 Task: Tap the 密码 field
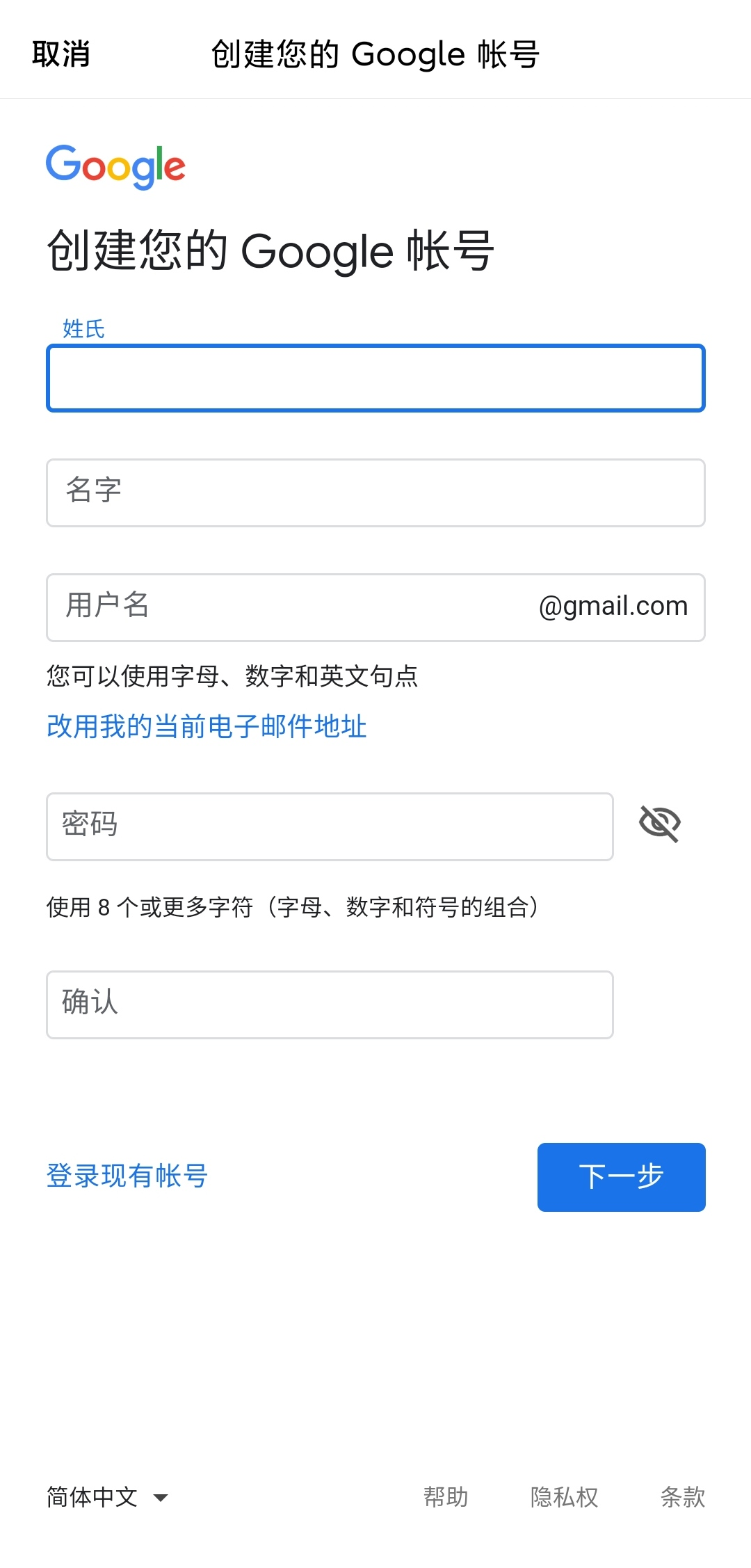coord(330,826)
